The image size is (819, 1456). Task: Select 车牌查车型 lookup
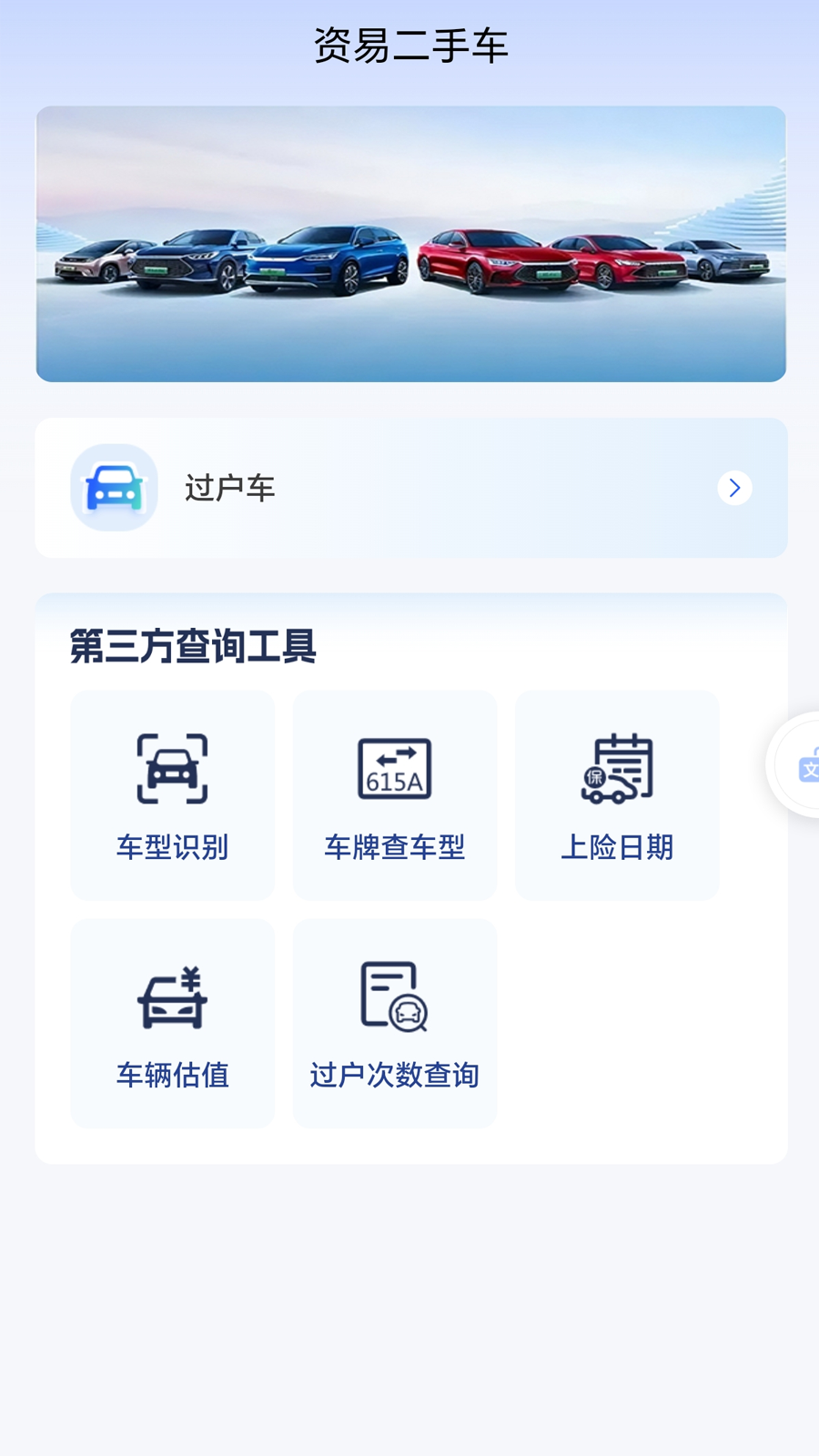coord(395,795)
